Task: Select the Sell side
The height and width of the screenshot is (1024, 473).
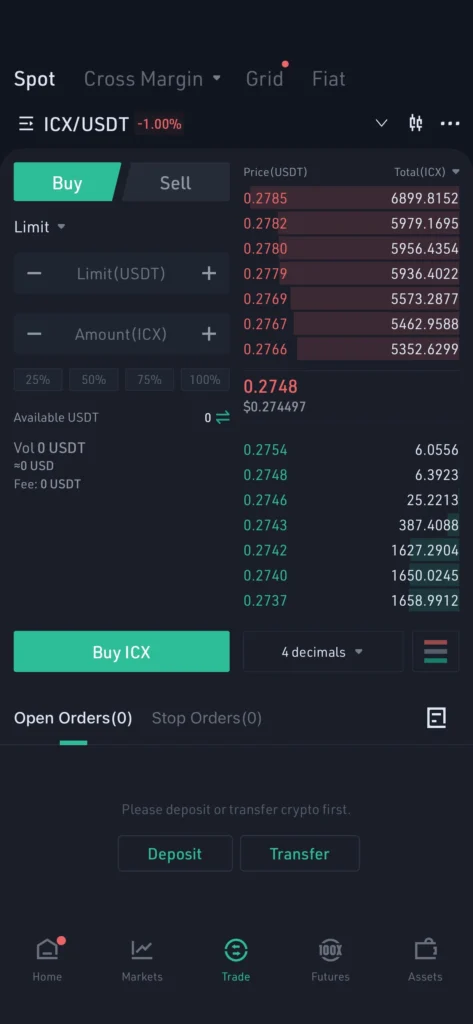Action: click(x=175, y=182)
